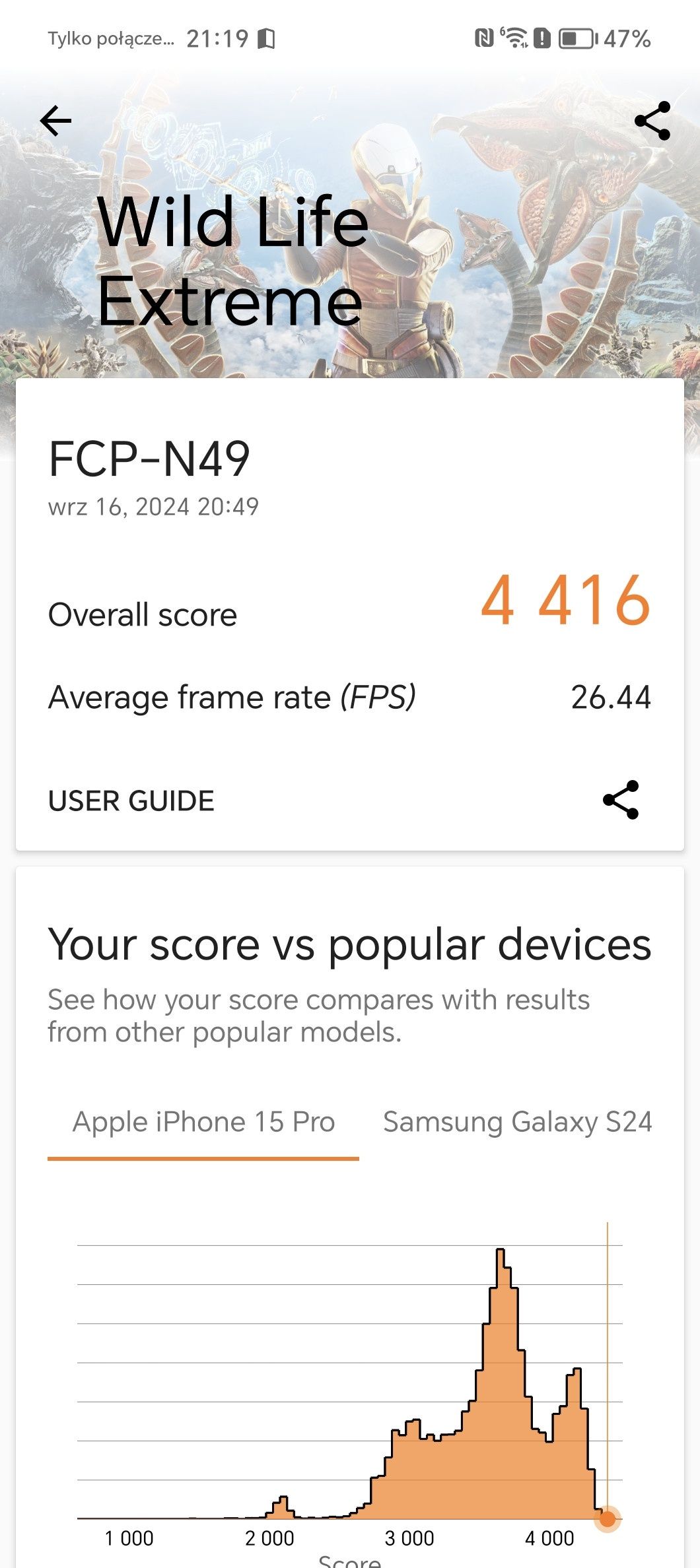Switch to the Samsung Galaxy S24 tab
Screen dimensions: 700x1568
click(518, 1123)
